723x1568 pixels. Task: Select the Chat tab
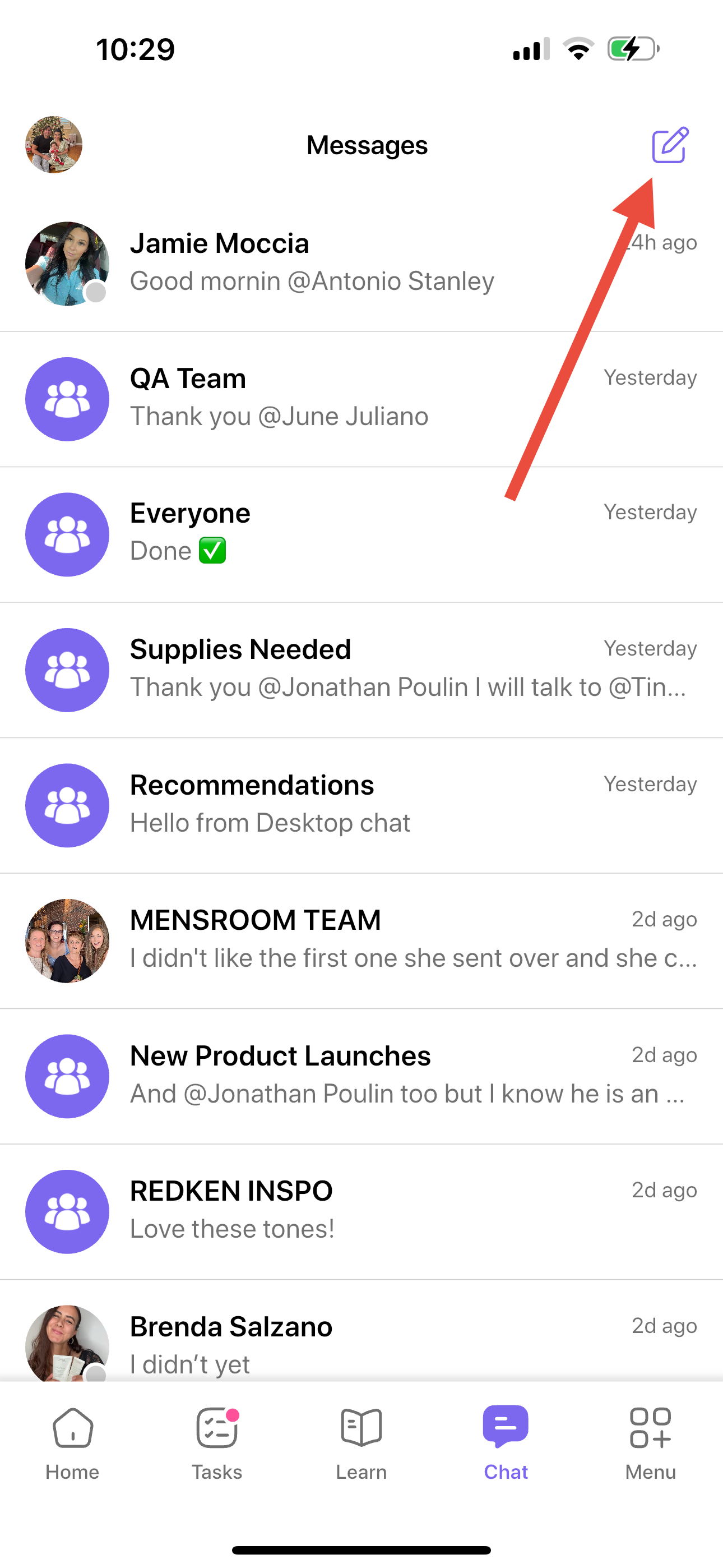tap(506, 1442)
